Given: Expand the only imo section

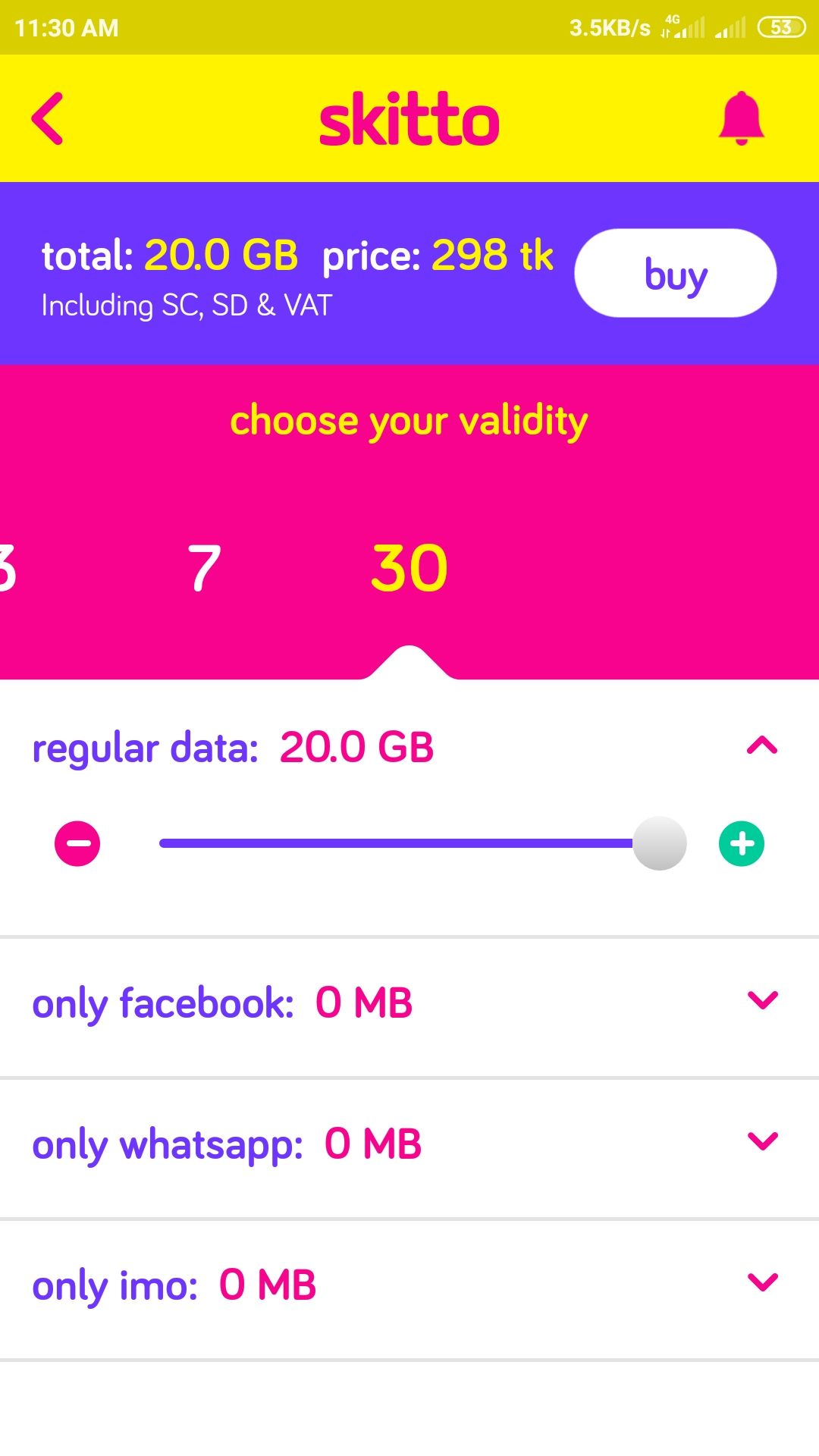Looking at the screenshot, I should click(x=762, y=1282).
